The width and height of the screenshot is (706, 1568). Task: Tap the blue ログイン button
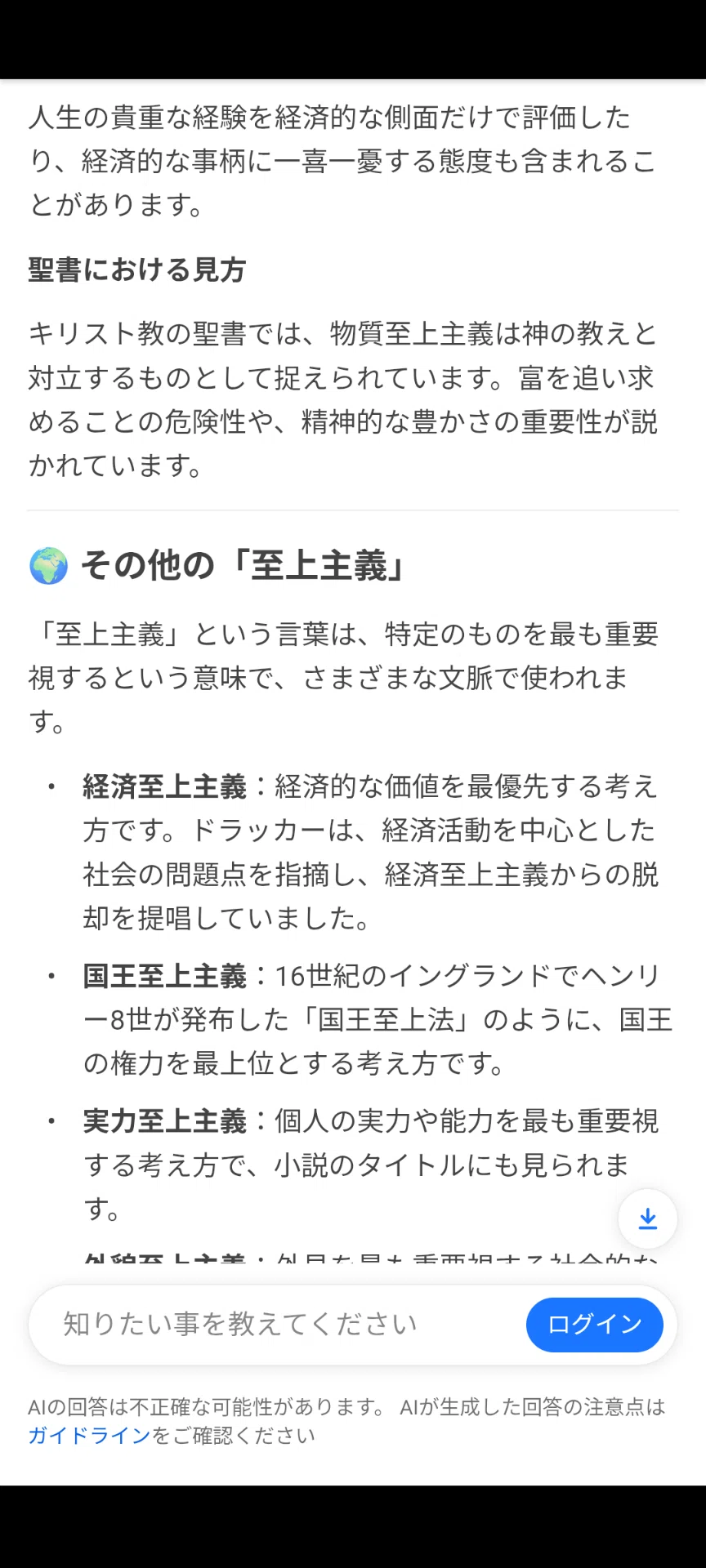pyautogui.click(x=594, y=1325)
